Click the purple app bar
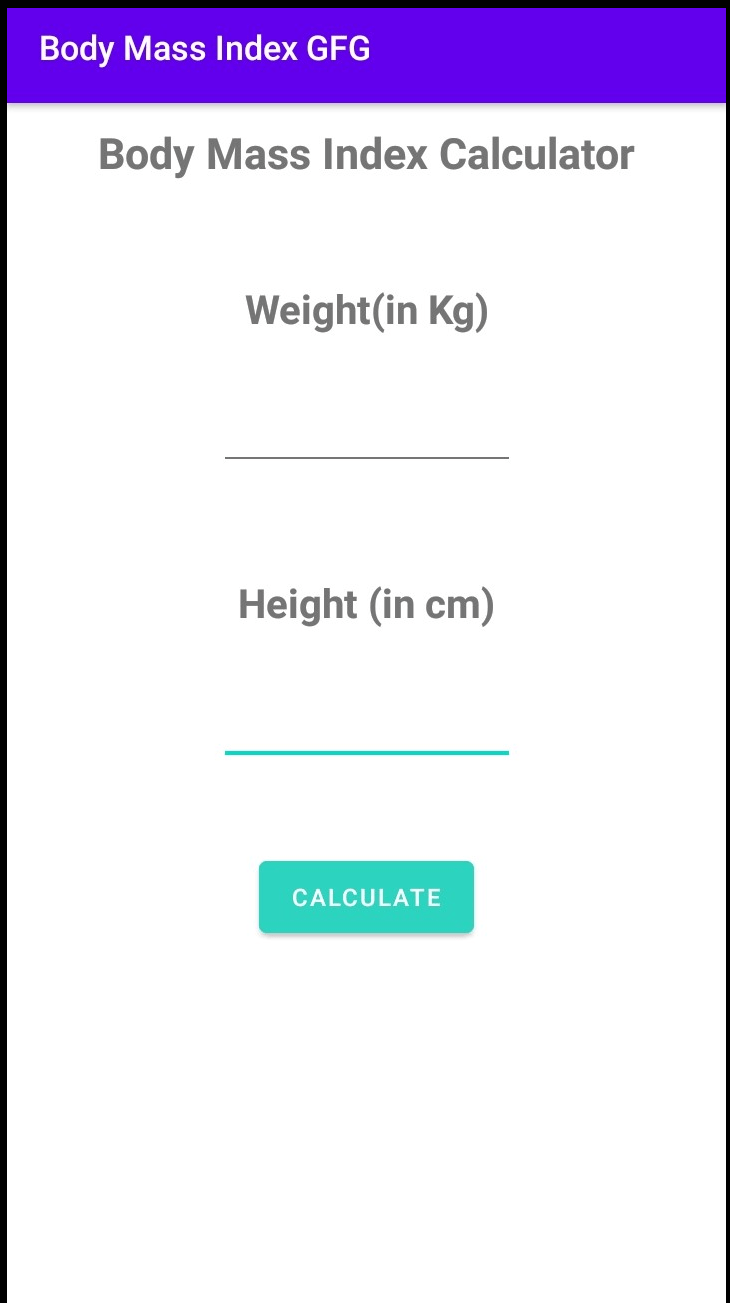The height and width of the screenshot is (1303, 730). pos(366,55)
